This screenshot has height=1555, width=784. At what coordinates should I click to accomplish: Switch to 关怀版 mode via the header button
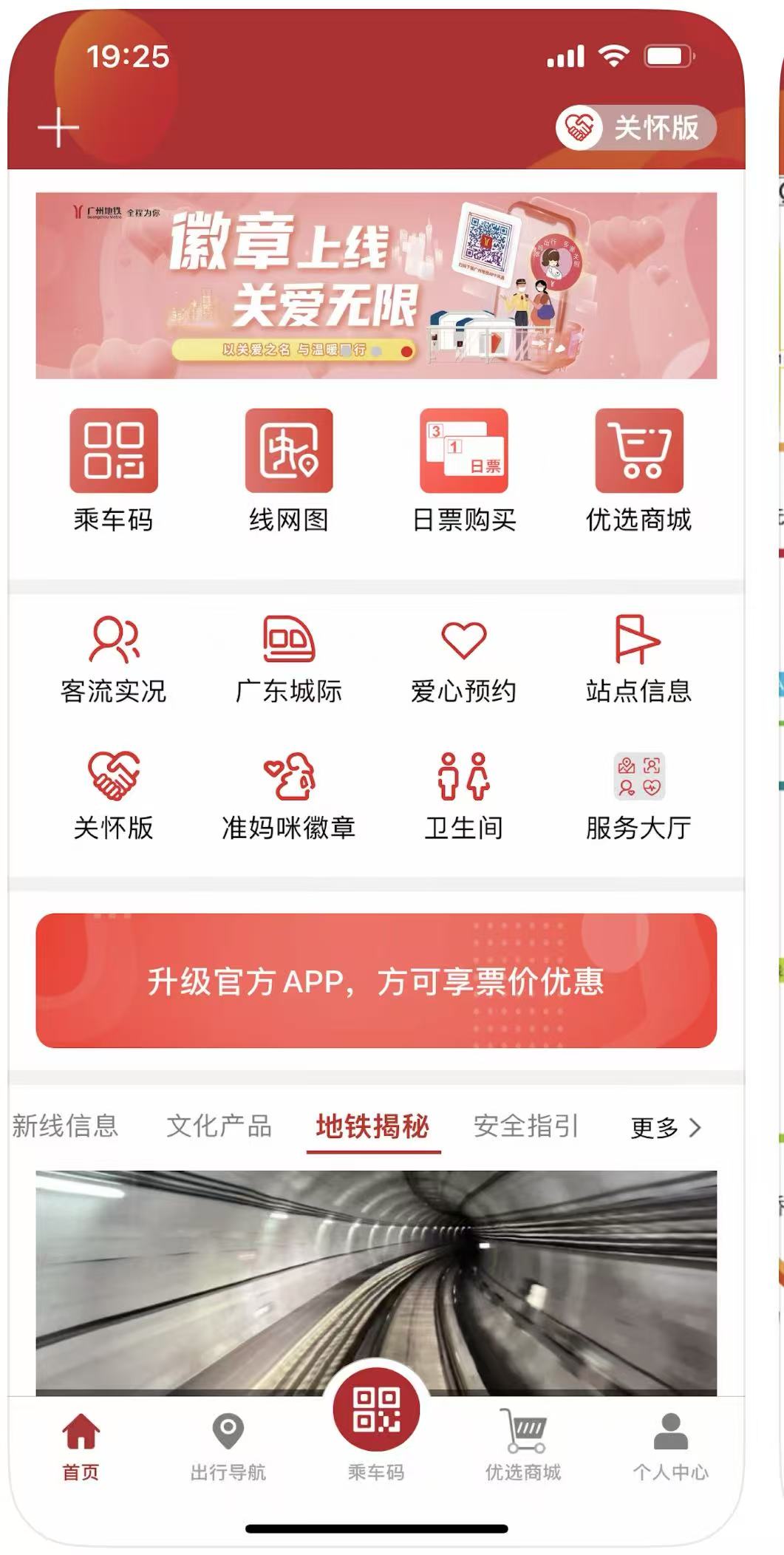635,127
